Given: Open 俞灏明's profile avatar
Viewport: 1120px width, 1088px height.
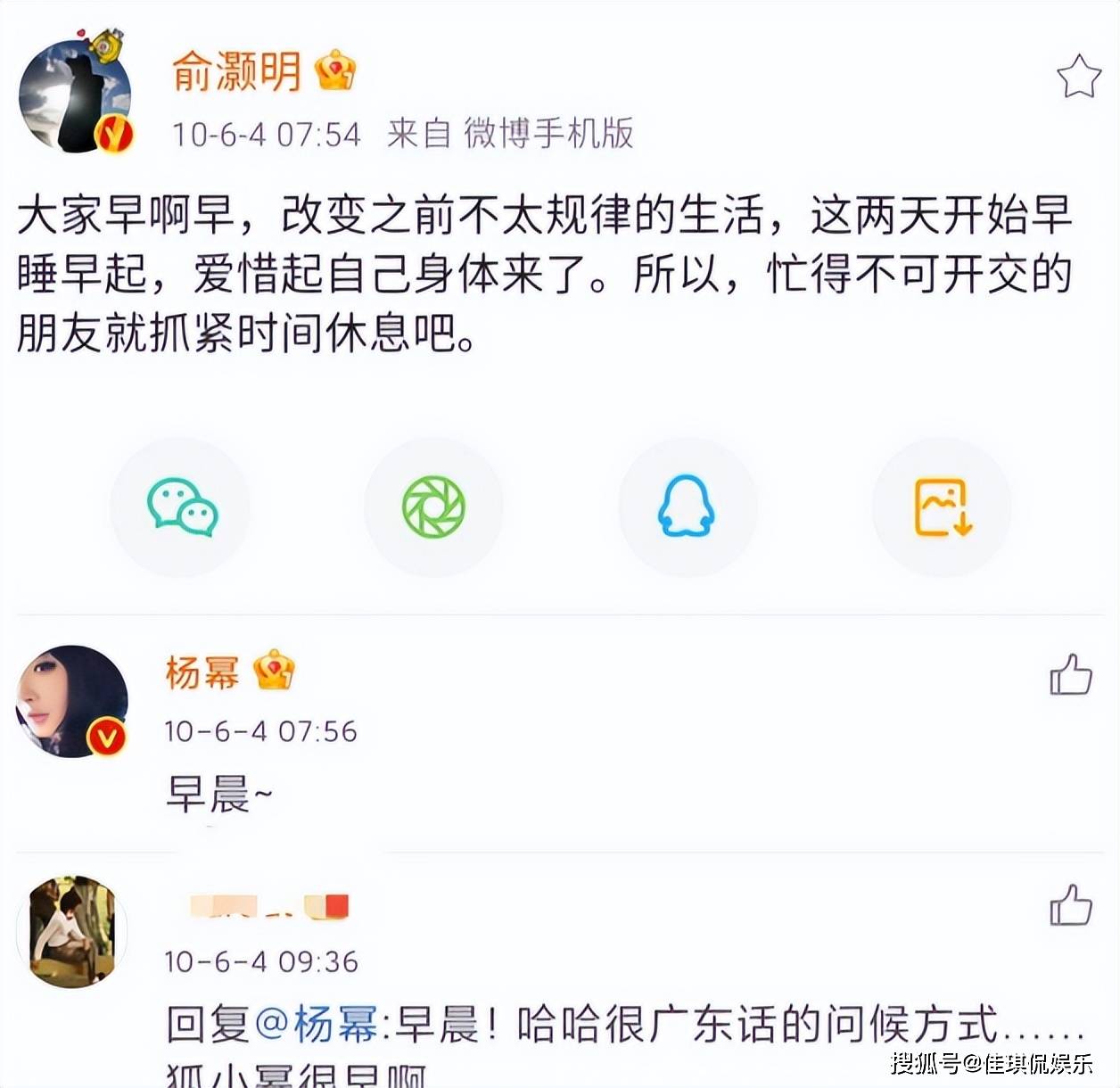Looking at the screenshot, I should click(x=76, y=97).
